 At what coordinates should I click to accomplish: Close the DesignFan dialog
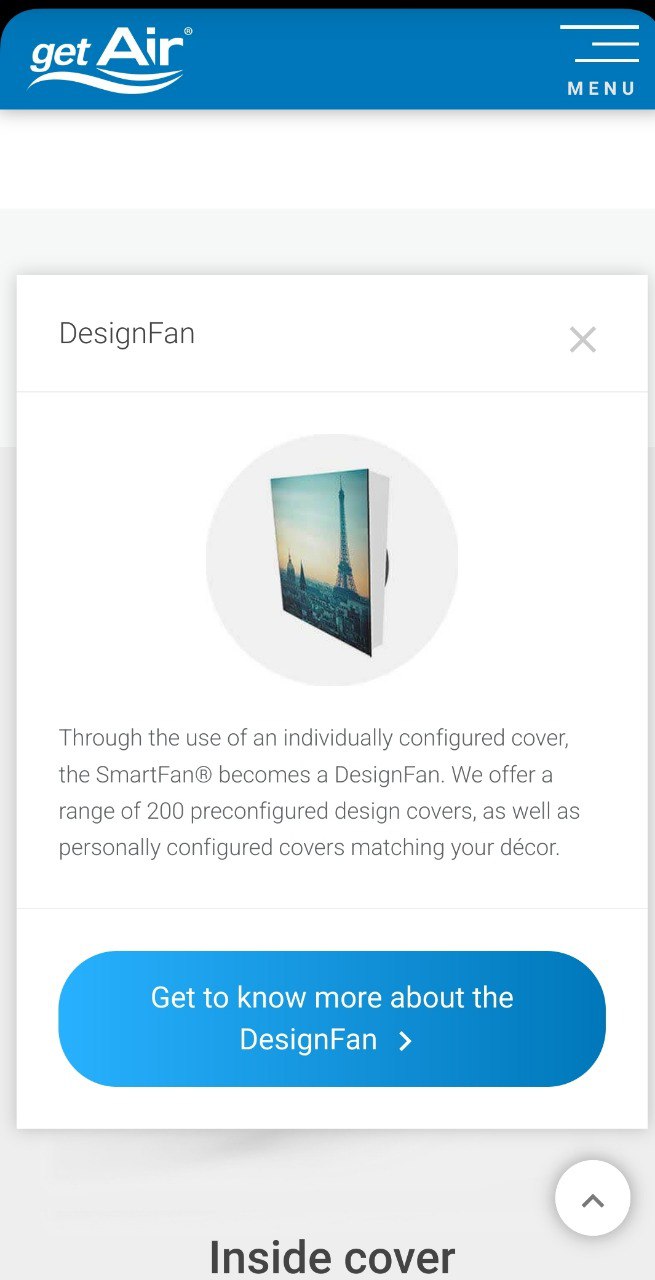coord(582,340)
